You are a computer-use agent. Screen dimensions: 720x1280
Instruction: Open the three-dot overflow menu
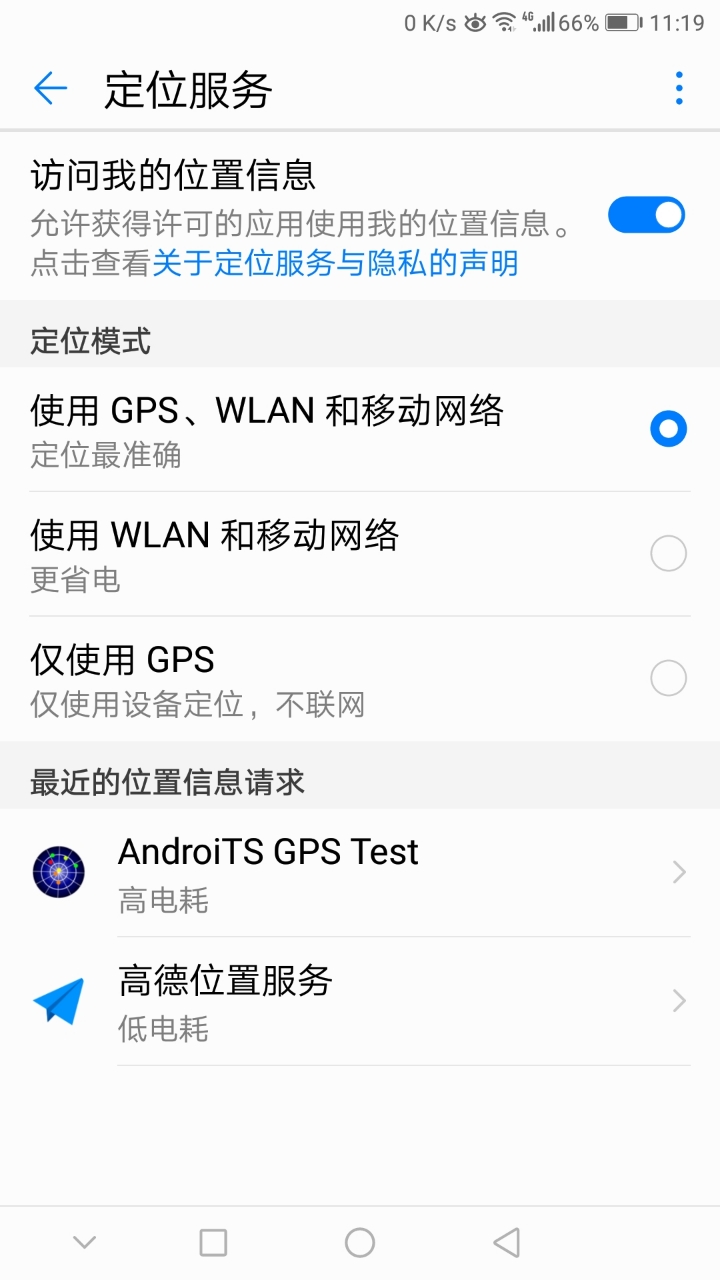click(x=679, y=89)
